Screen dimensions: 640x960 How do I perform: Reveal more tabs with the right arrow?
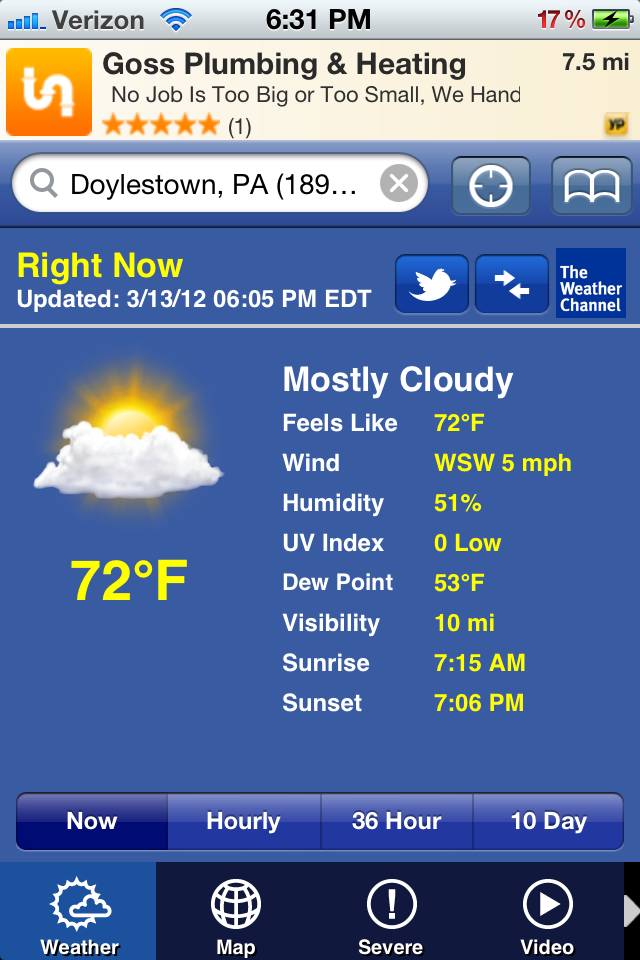pyautogui.click(x=631, y=912)
